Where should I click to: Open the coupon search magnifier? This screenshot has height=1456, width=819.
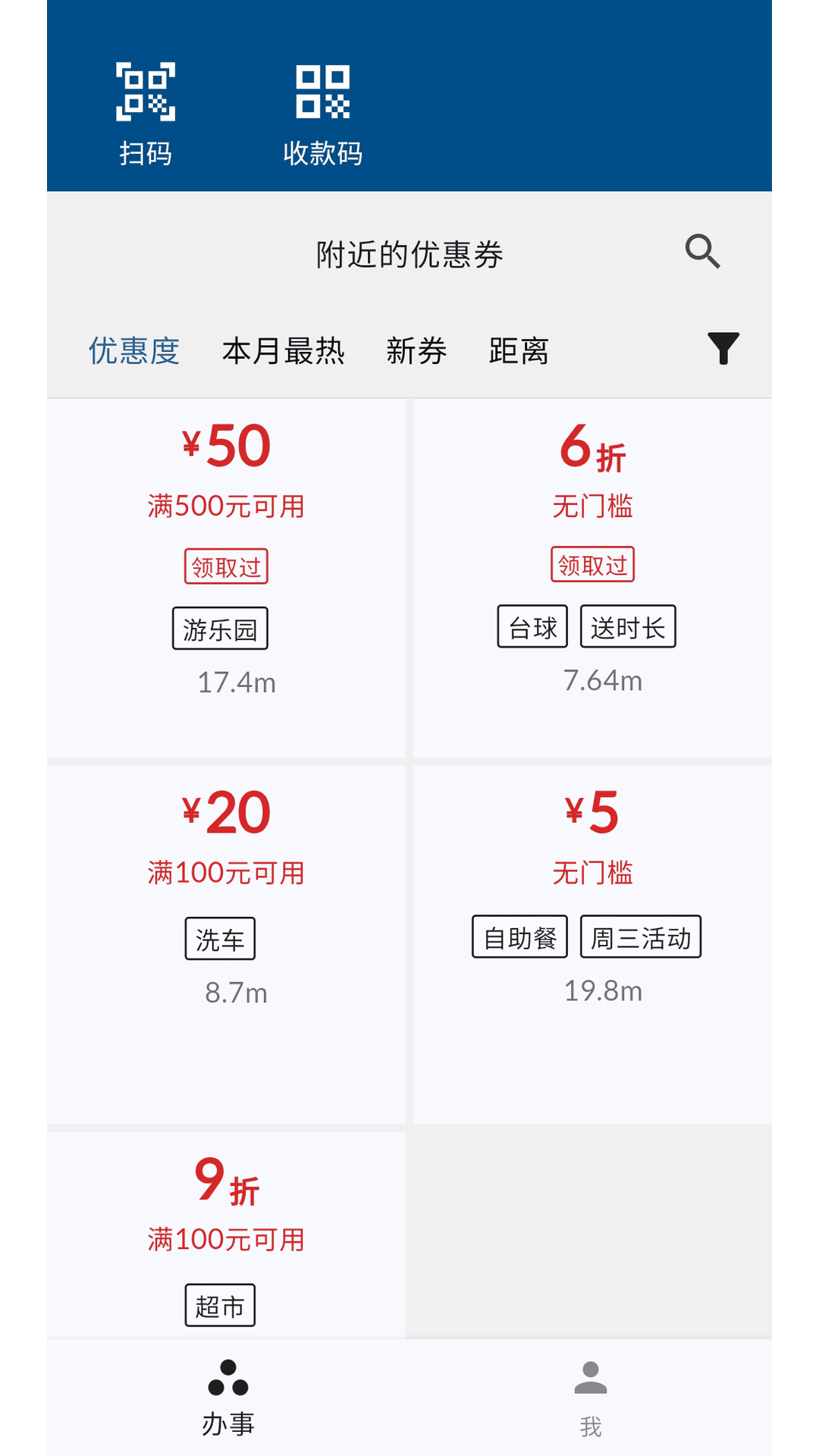[x=702, y=252]
